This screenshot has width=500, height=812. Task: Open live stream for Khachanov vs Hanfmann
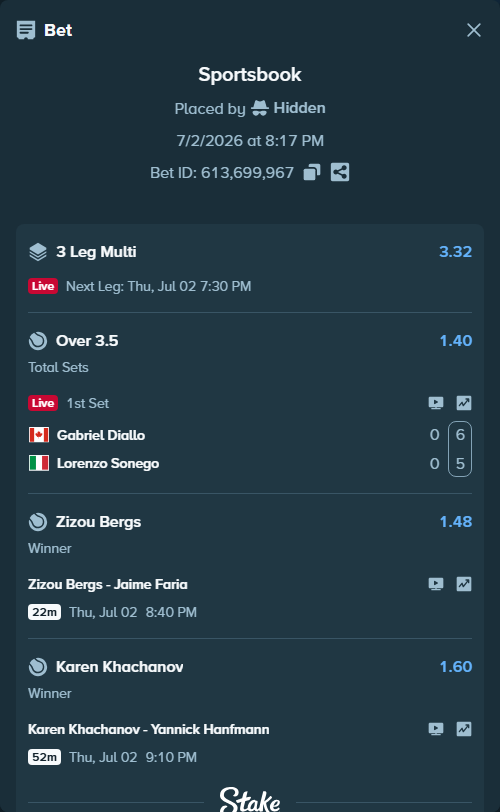pyautogui.click(x=436, y=729)
